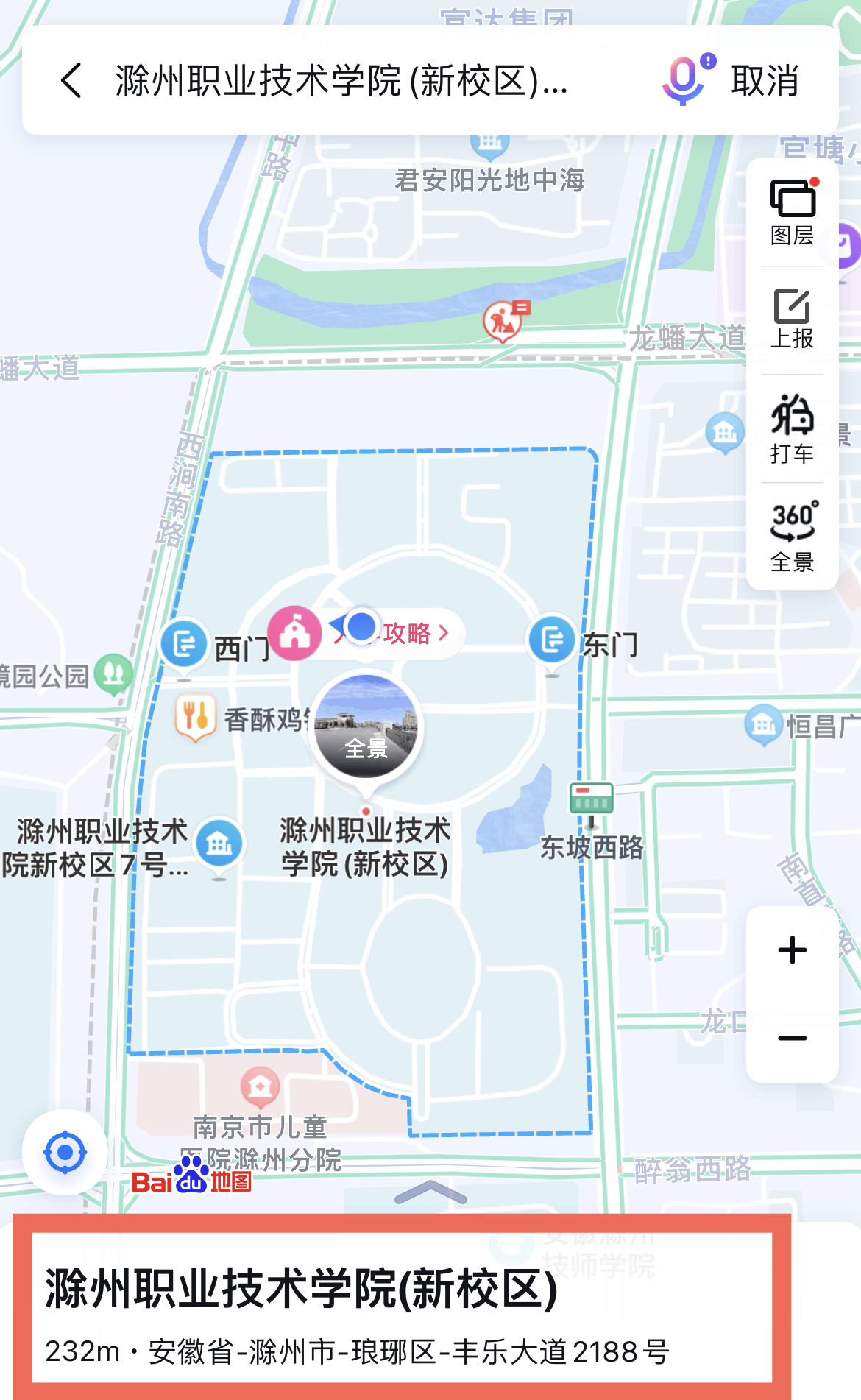This screenshot has height=1400, width=861.
Task: Tap 取消 to cancel the search
Action: [765, 80]
